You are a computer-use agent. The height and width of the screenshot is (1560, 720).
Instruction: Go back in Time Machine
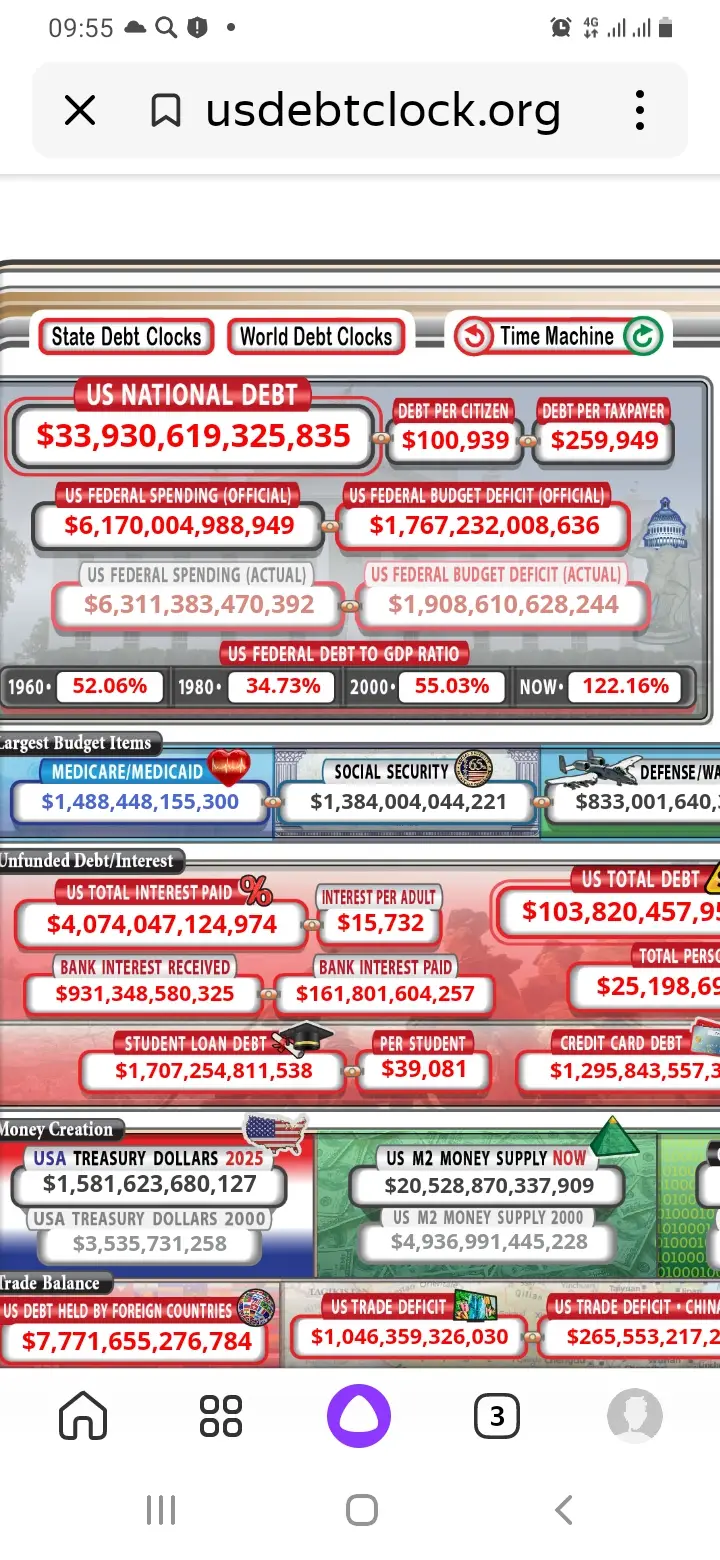tap(474, 337)
